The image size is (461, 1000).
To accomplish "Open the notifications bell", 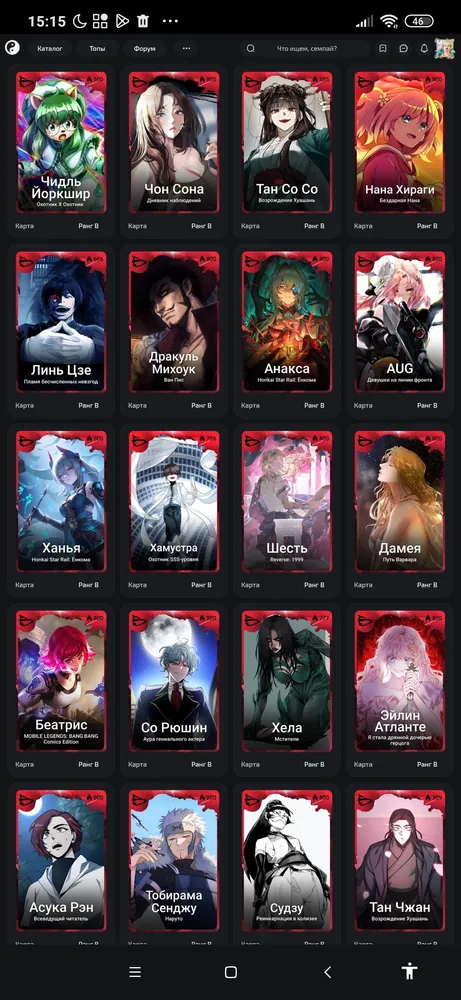I will pos(424,48).
